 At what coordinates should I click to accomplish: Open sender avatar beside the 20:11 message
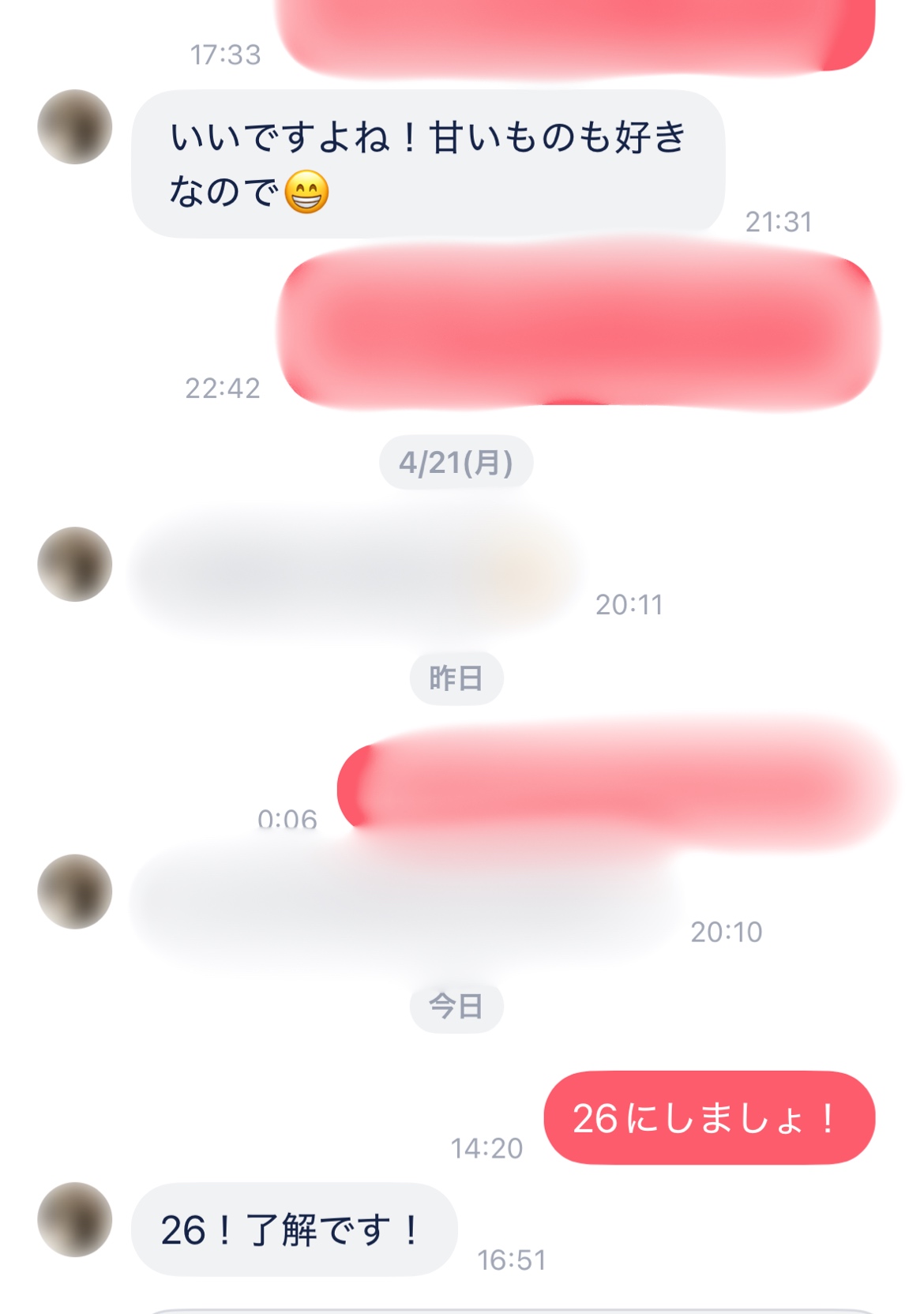(75, 564)
